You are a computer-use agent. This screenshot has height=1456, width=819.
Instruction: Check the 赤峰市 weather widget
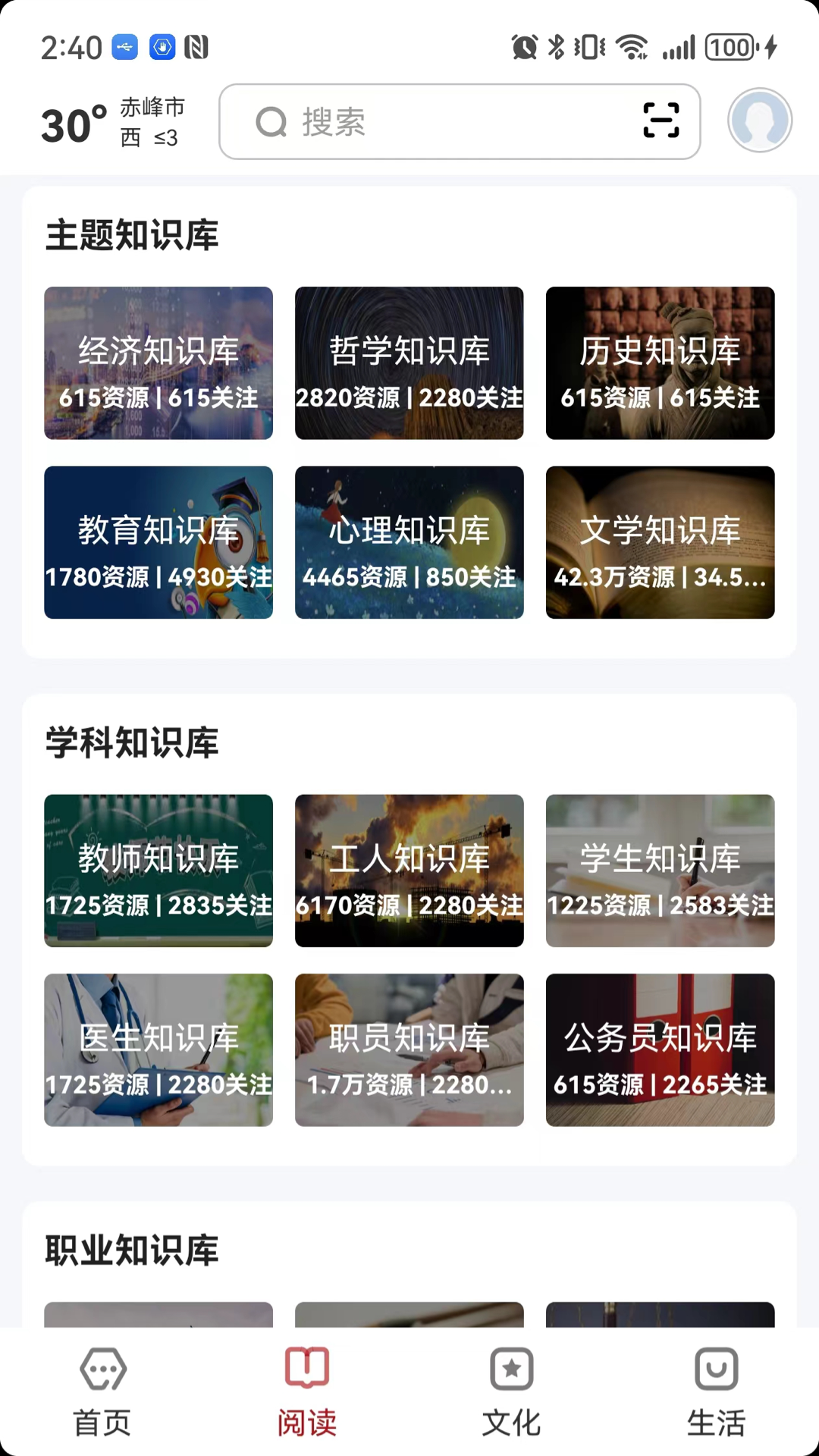pos(114,122)
